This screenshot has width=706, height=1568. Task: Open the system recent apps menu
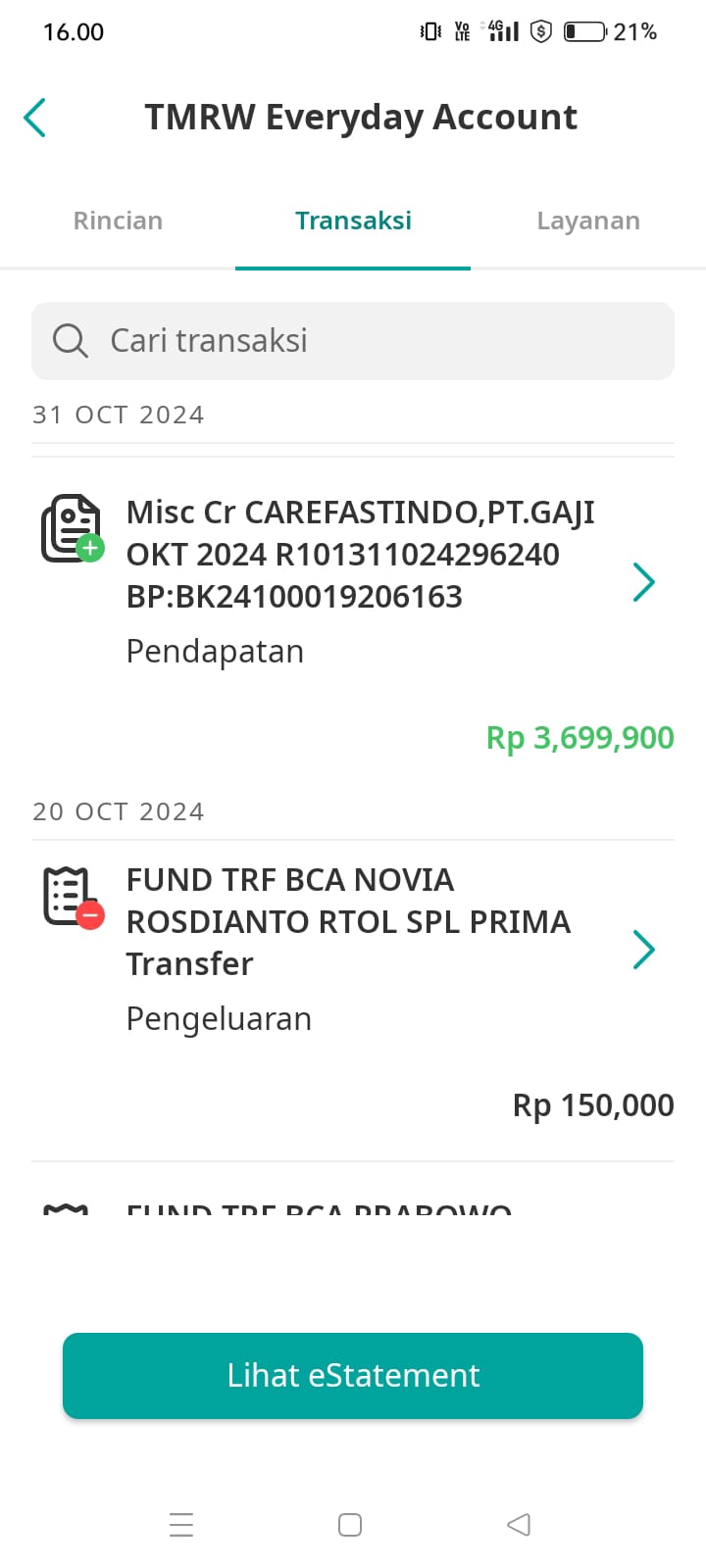pos(181,1525)
